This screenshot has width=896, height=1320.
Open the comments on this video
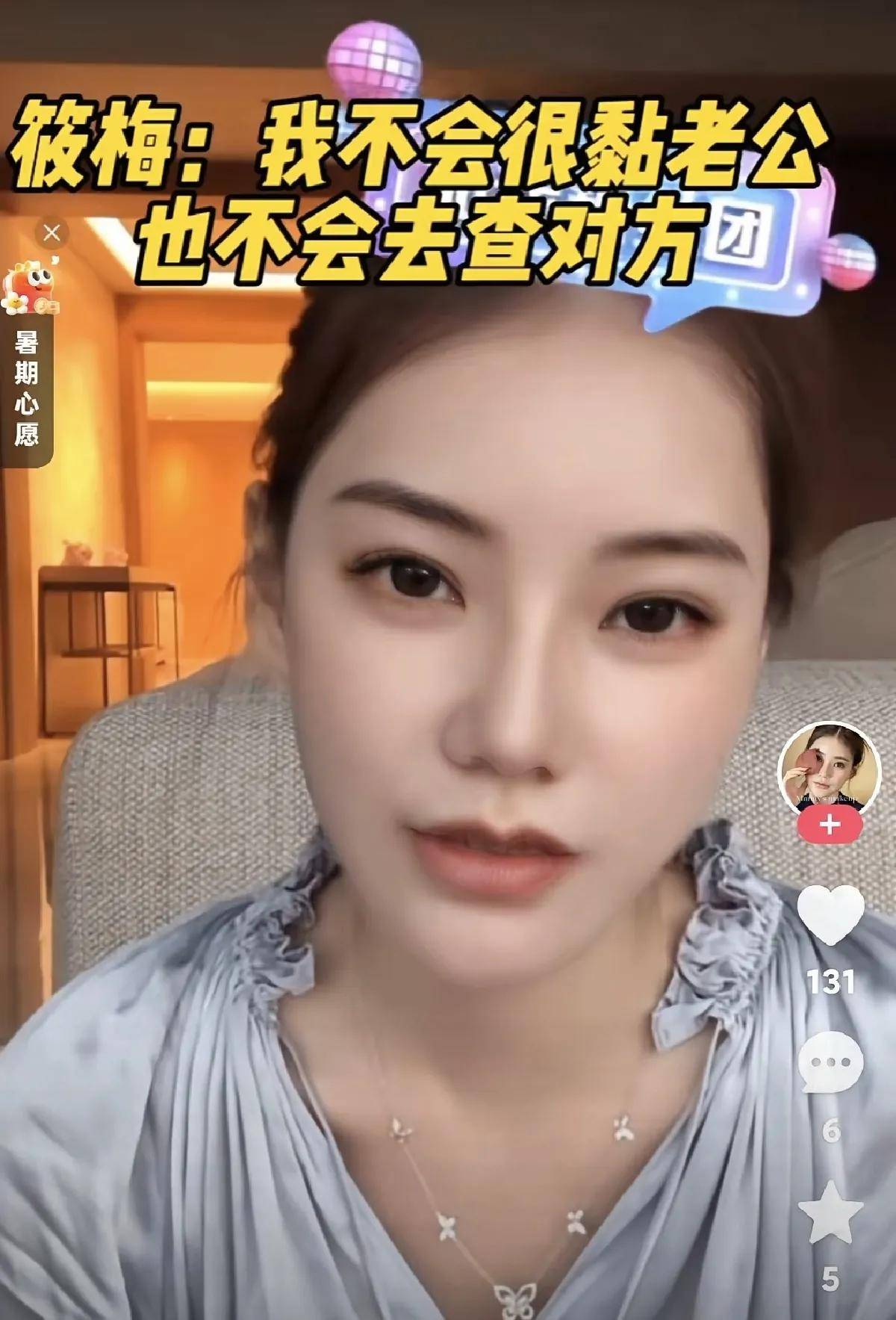click(x=830, y=1062)
